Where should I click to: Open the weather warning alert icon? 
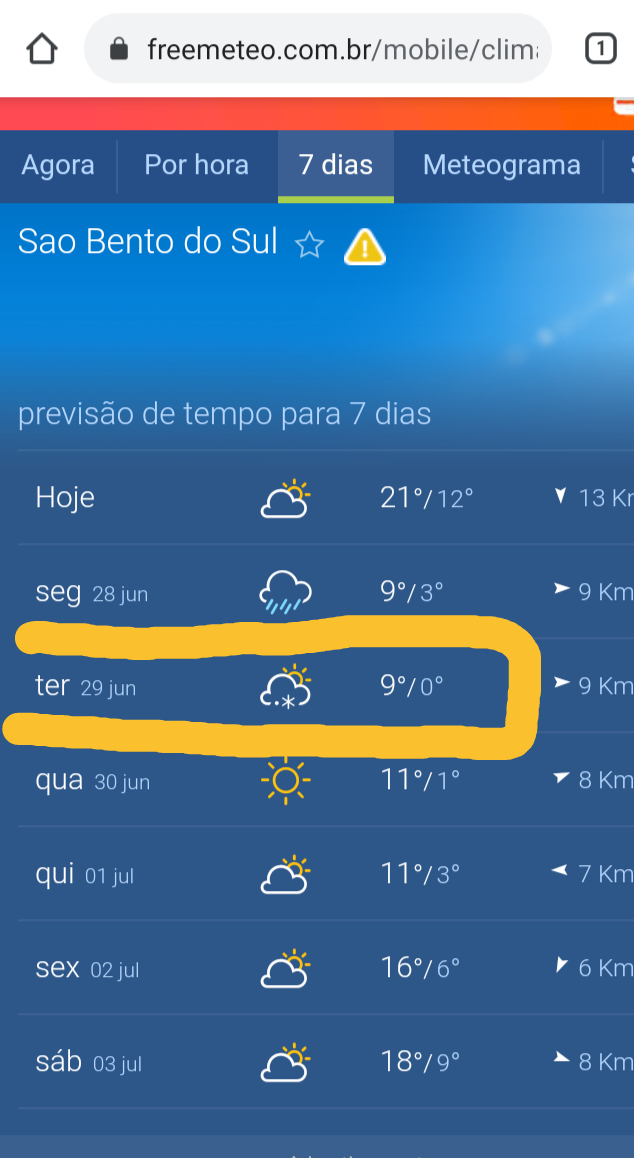[x=364, y=247]
